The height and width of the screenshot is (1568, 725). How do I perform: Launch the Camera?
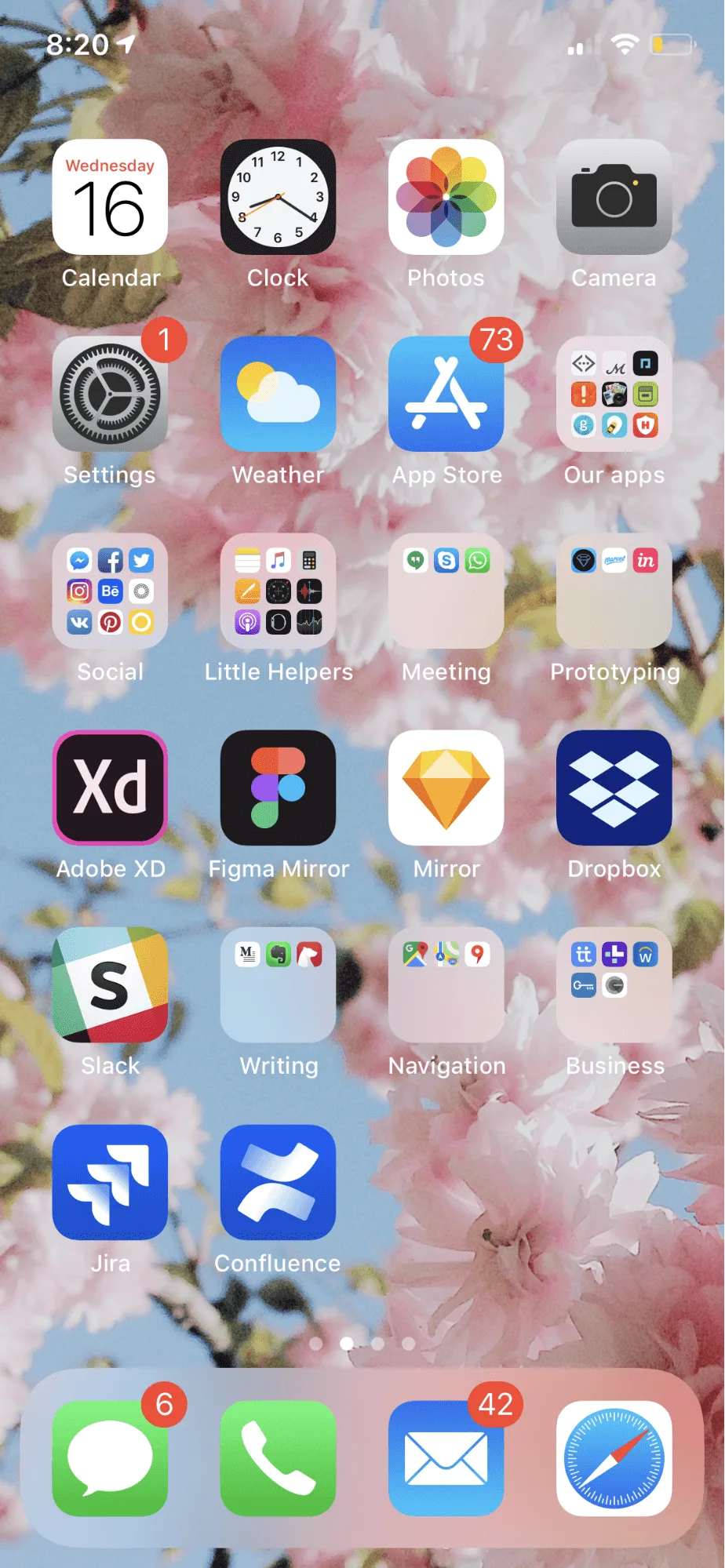[x=614, y=197]
